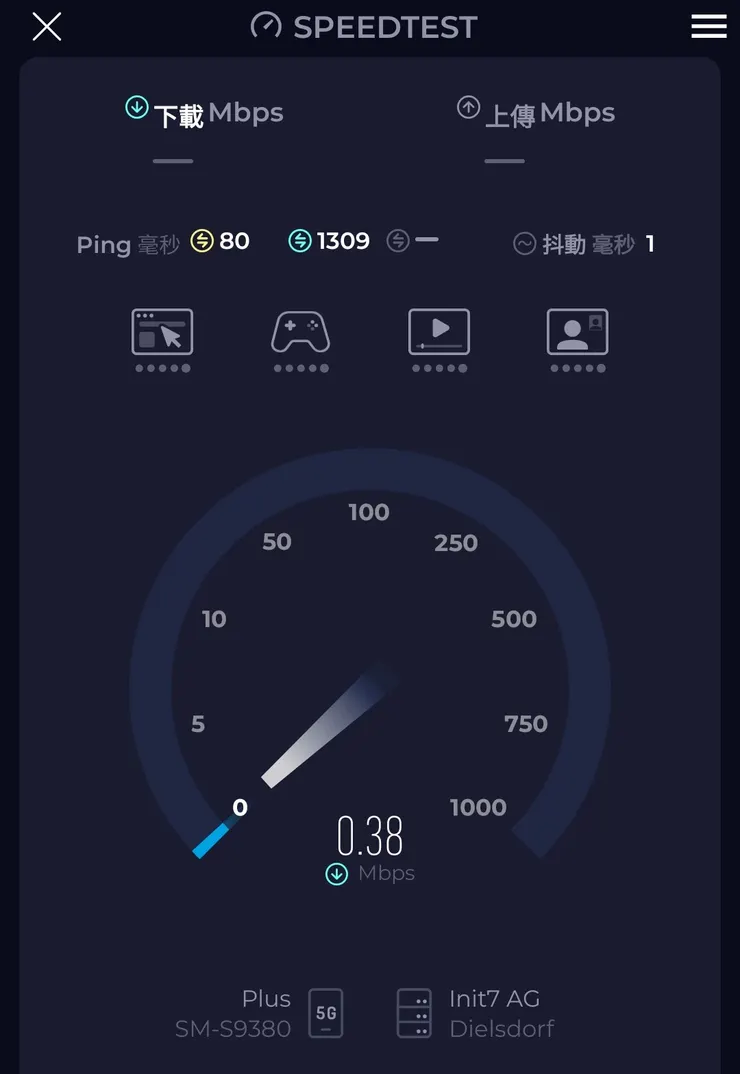Click the Speedtest gauge logo in header
The image size is (740, 1074).
(265, 27)
